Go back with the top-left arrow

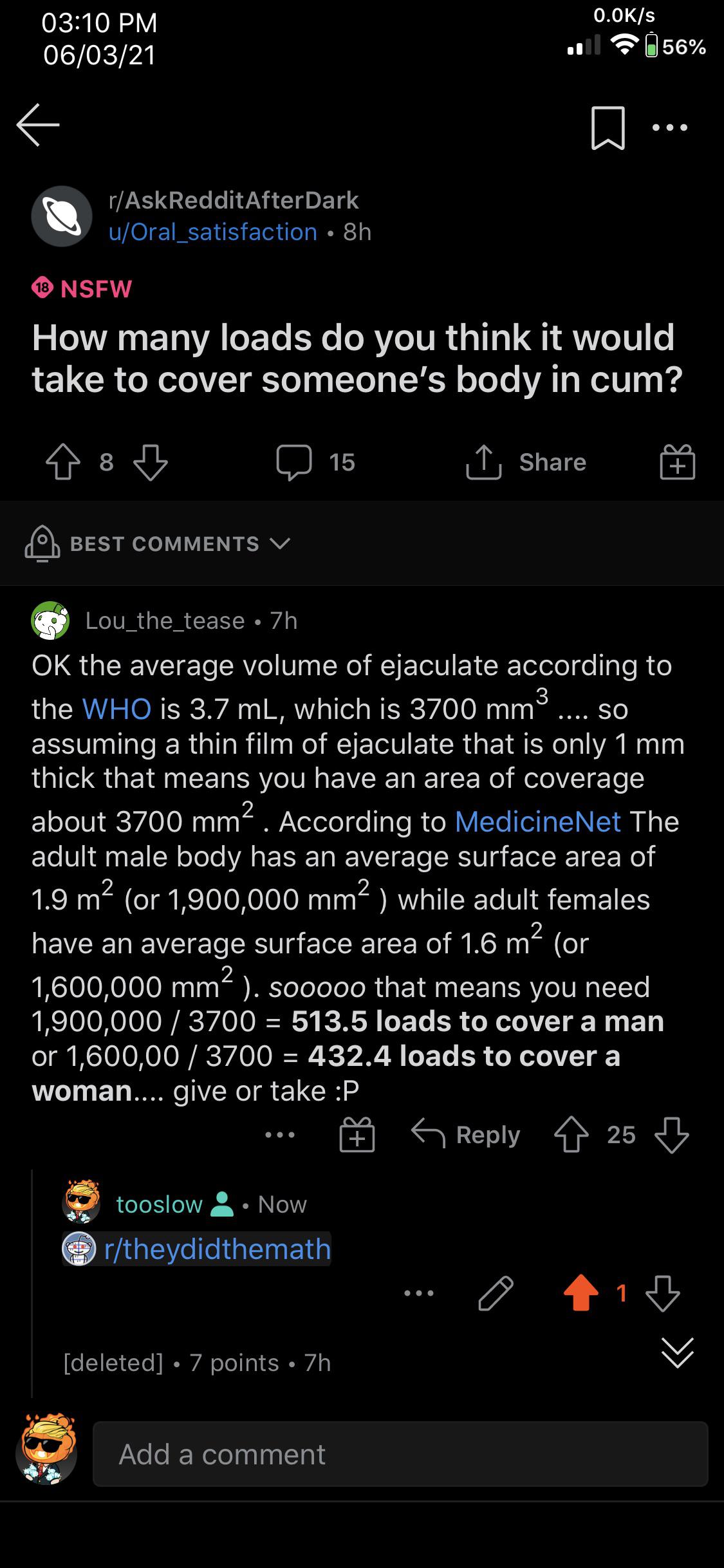click(38, 125)
